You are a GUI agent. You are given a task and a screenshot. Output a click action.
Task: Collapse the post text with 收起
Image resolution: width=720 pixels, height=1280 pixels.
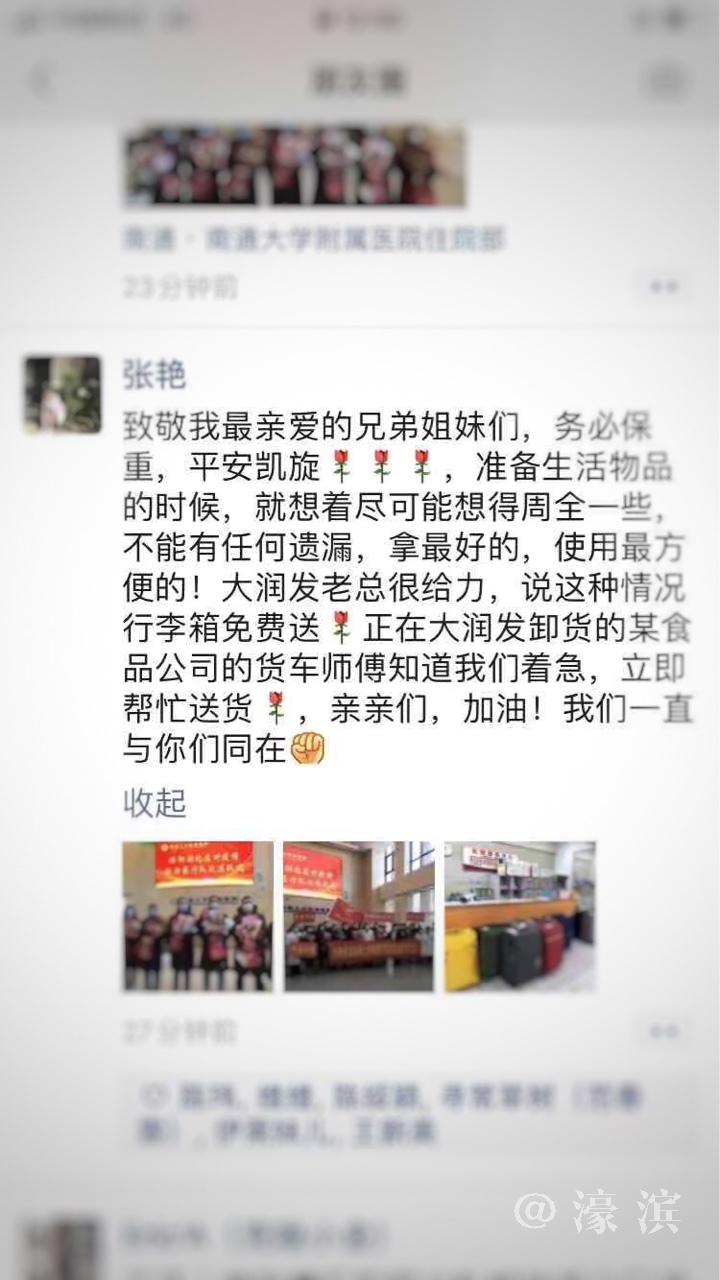pyautogui.click(x=154, y=802)
